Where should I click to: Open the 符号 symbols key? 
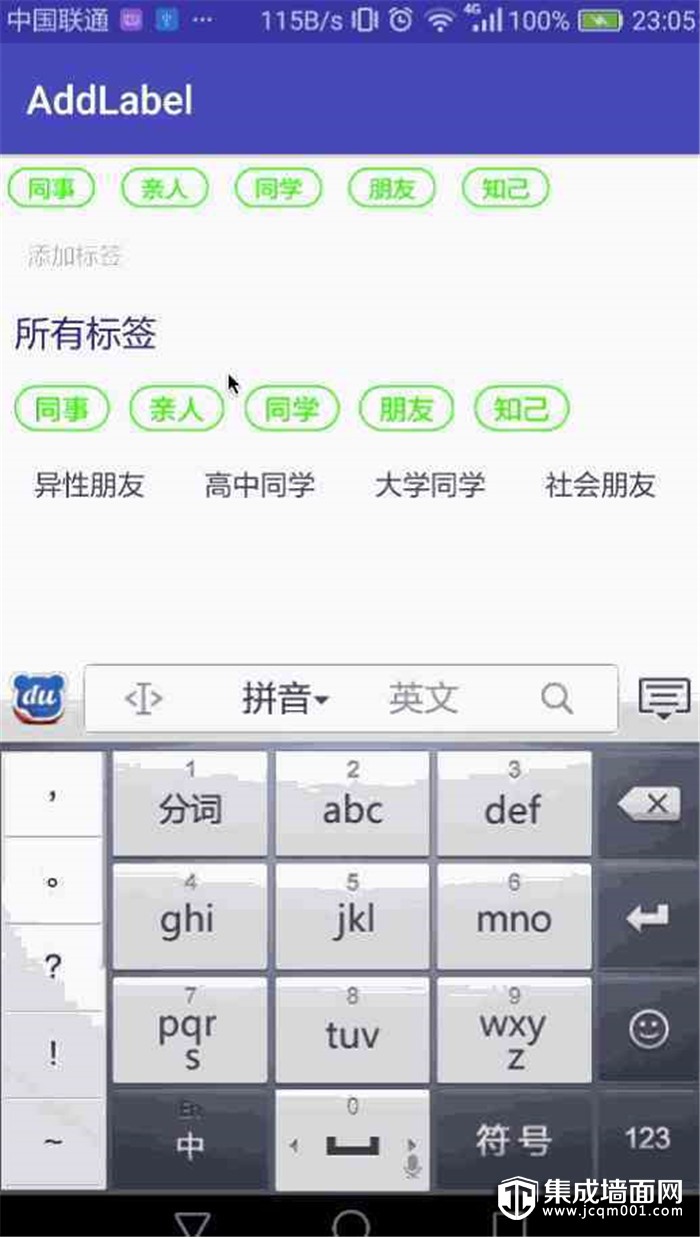(513, 1140)
